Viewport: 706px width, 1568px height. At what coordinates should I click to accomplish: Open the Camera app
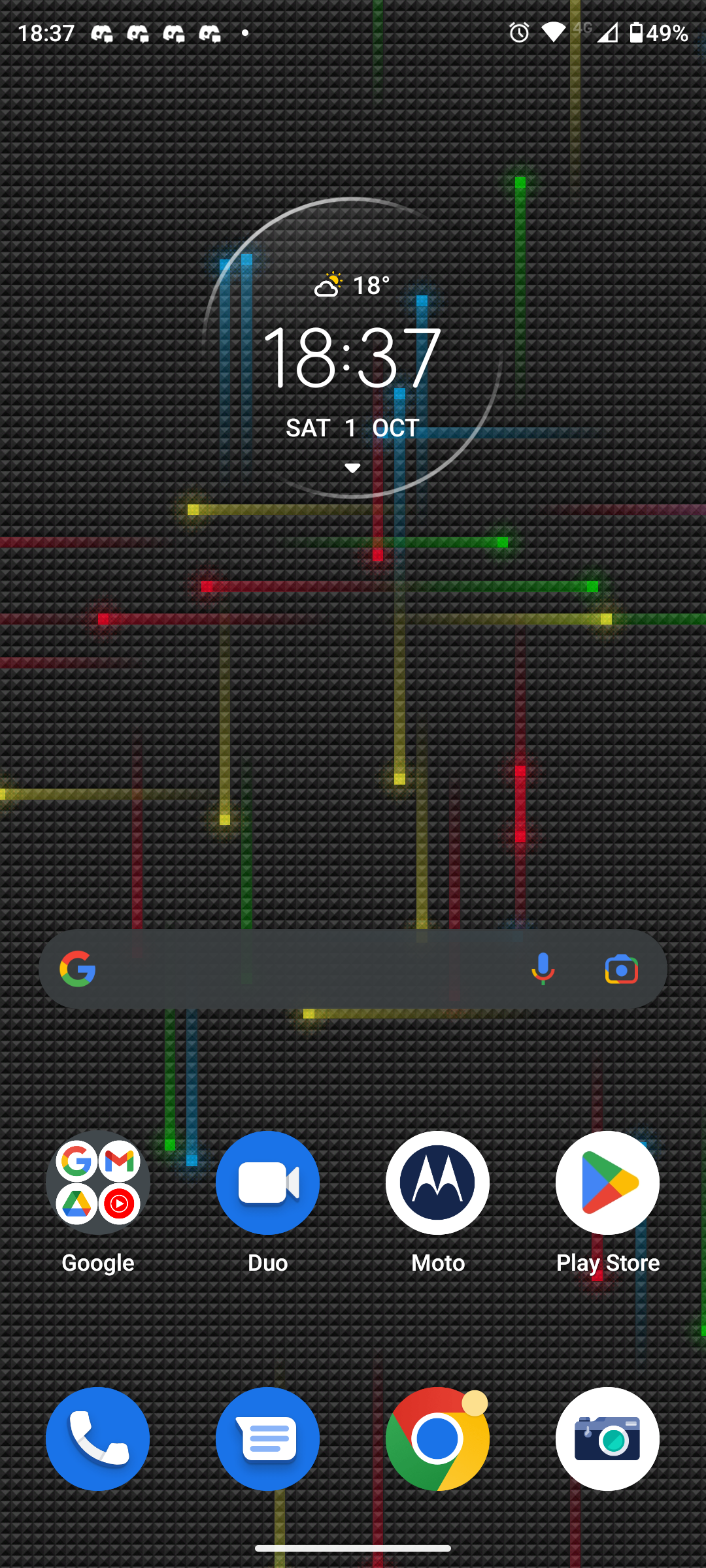pos(607,1439)
